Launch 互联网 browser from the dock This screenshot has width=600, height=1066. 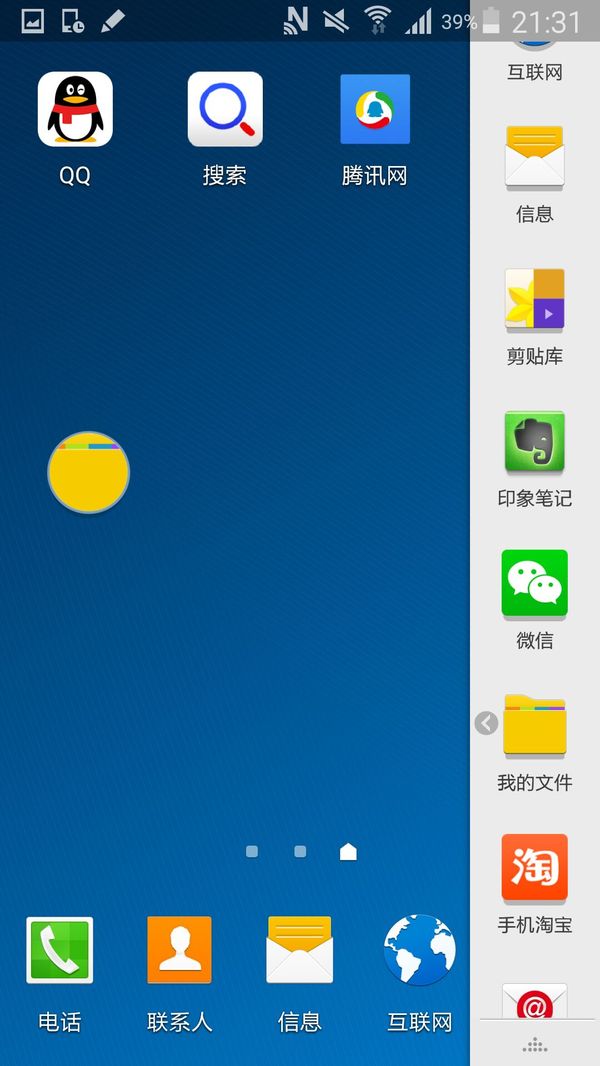point(420,950)
